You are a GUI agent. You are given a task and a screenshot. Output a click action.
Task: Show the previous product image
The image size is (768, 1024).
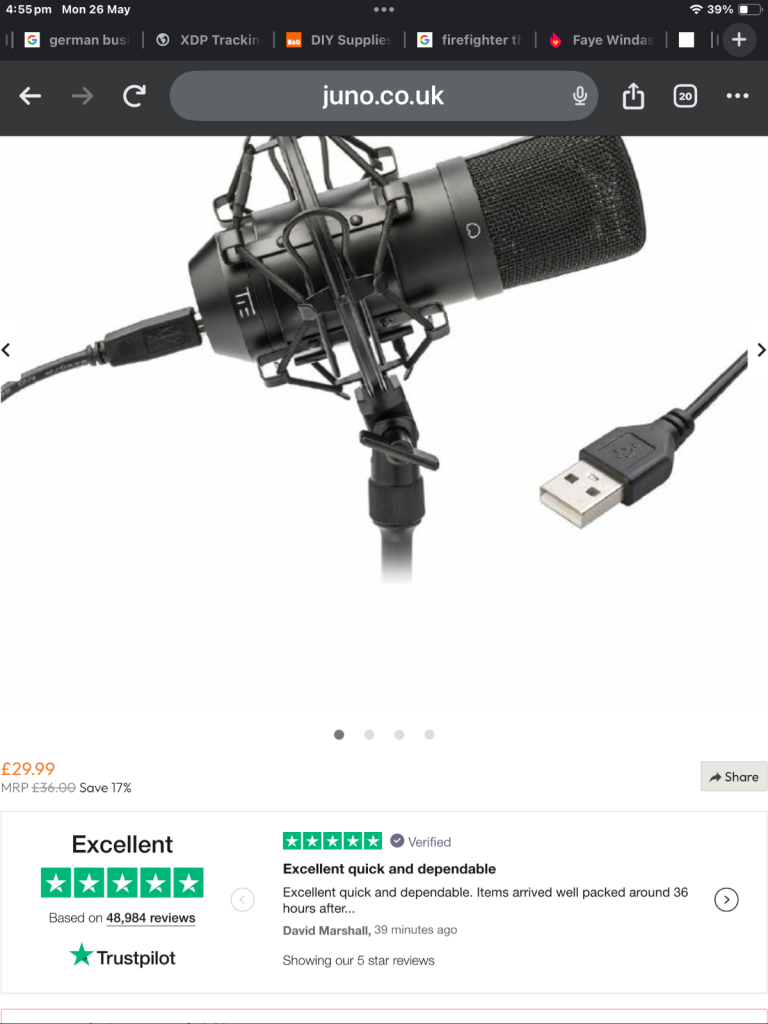point(6,350)
